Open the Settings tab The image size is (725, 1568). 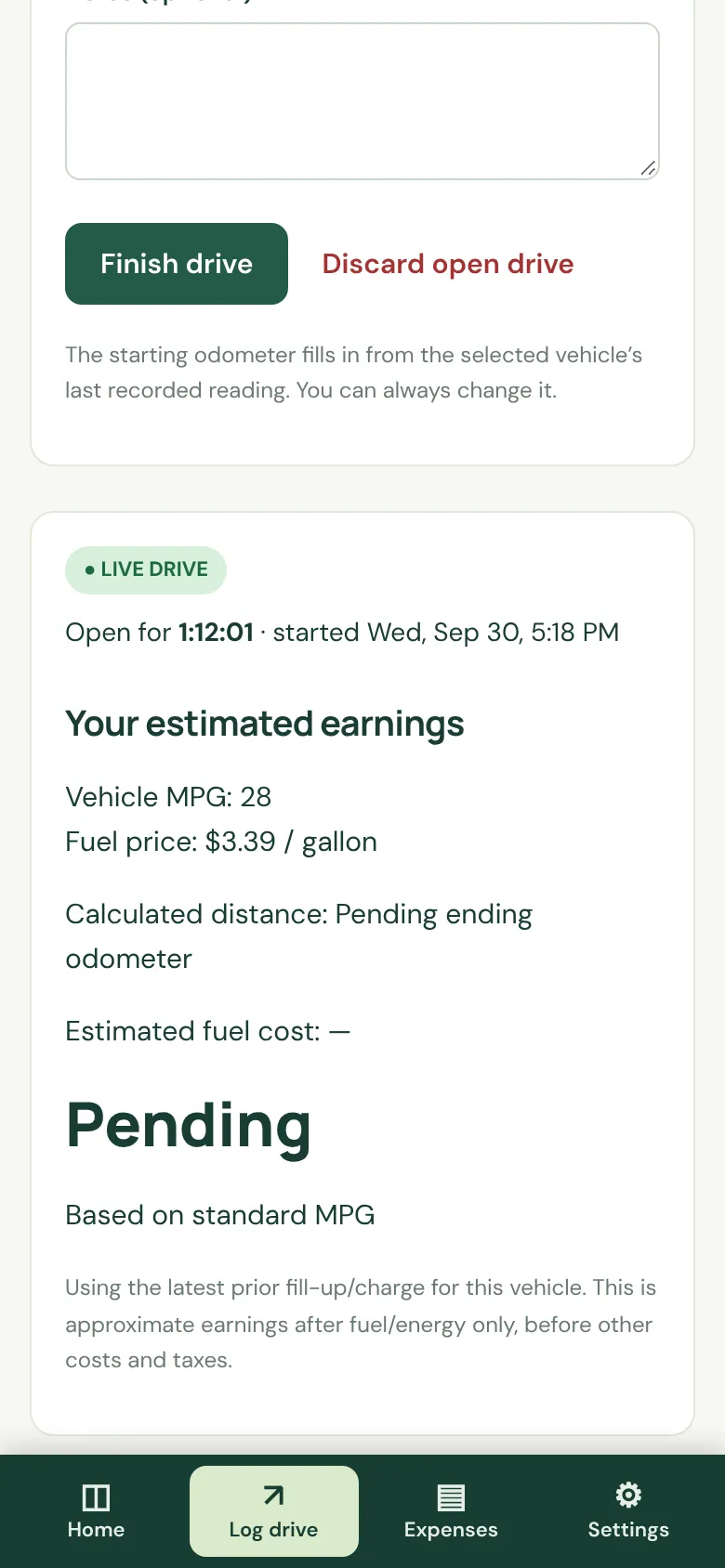pos(628,1511)
